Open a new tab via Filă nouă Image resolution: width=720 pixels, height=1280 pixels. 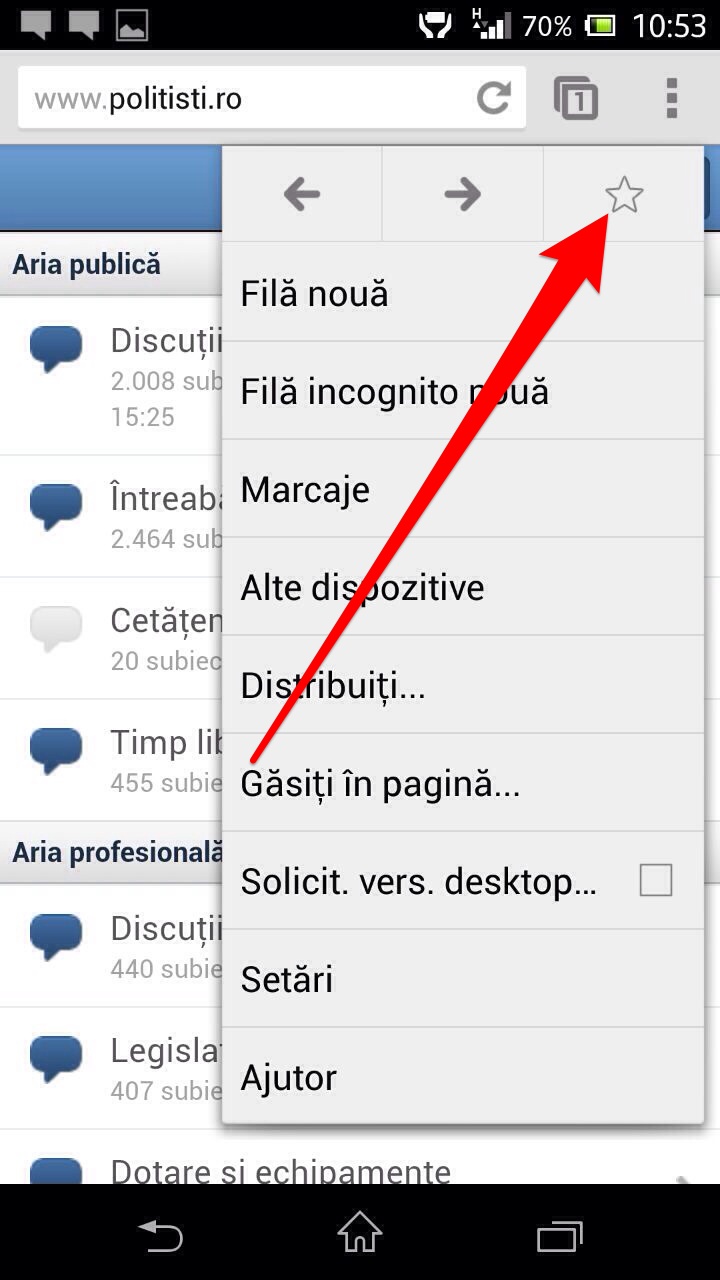463,293
